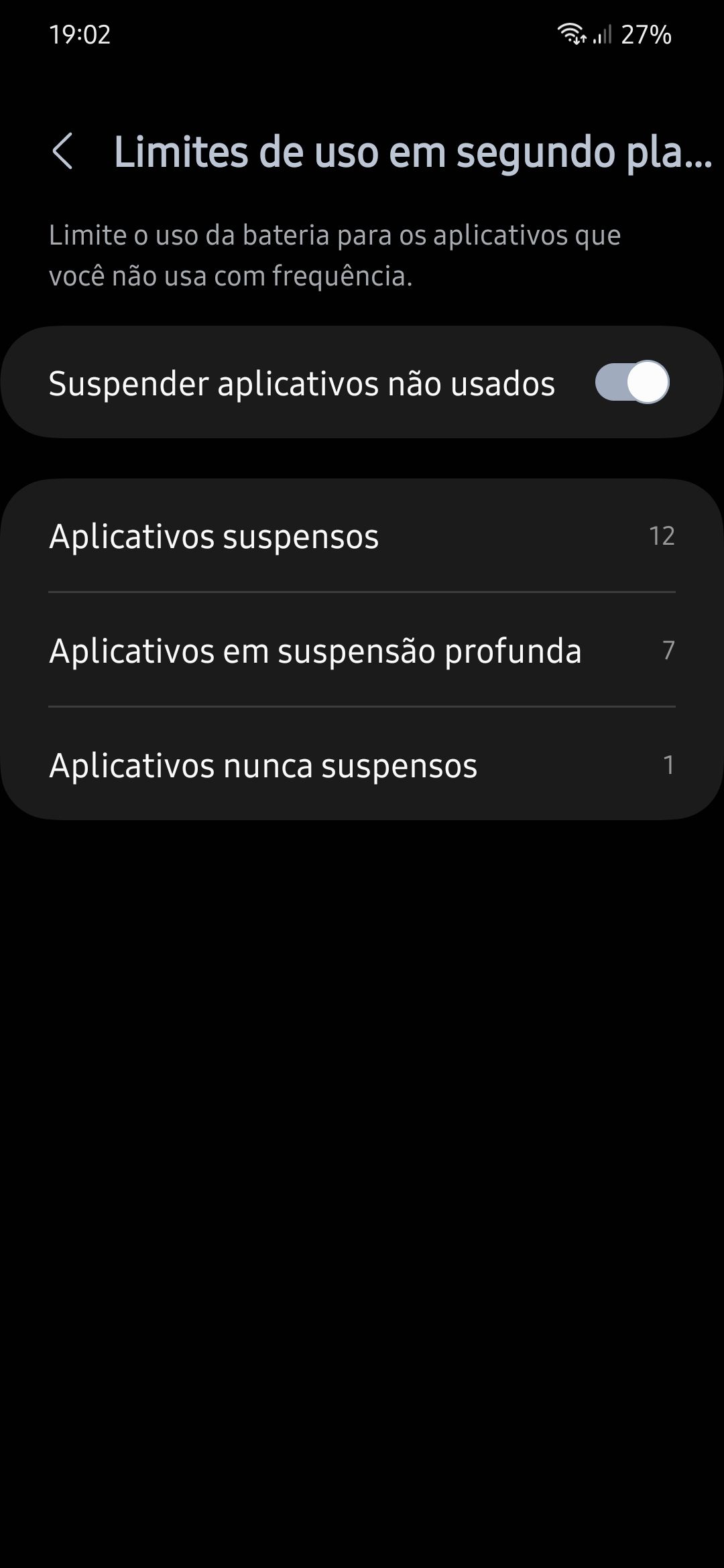Open Aplicativos em suspensão profunda
724x1568 pixels.
coord(362,651)
